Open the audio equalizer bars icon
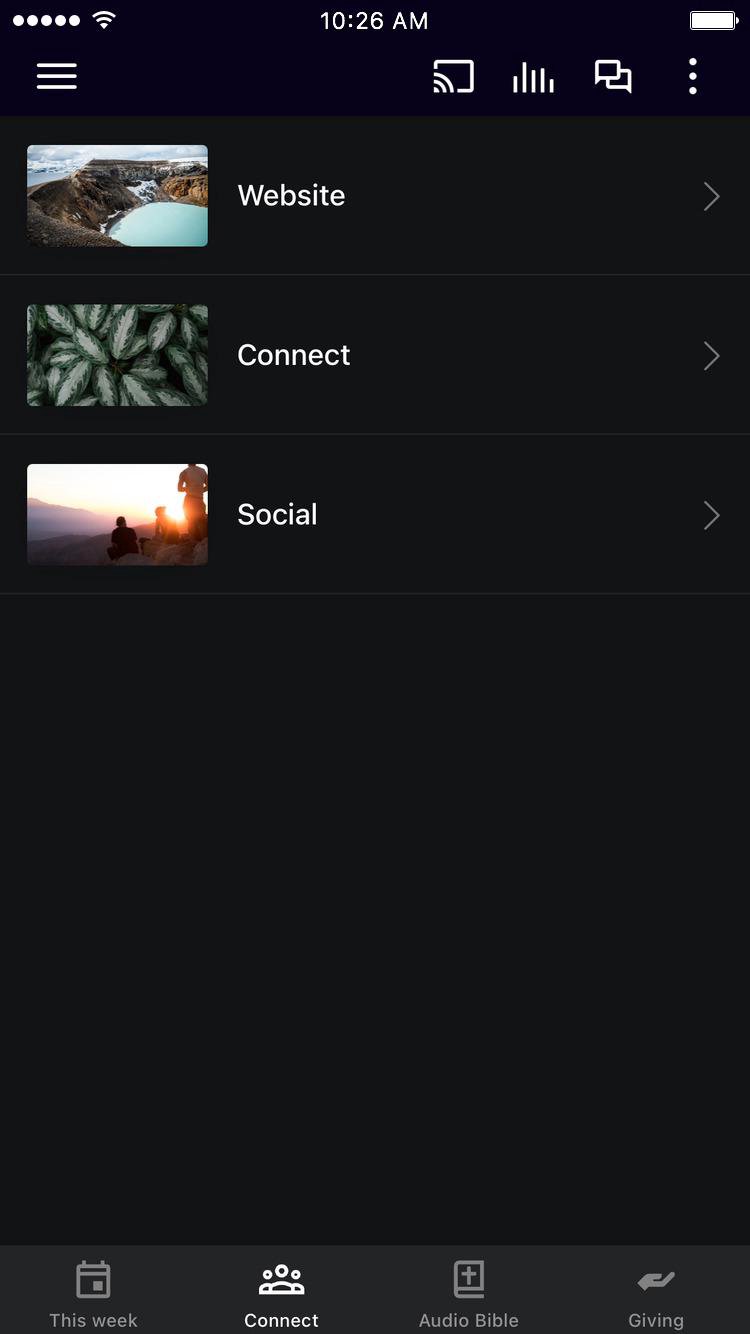 coord(533,77)
